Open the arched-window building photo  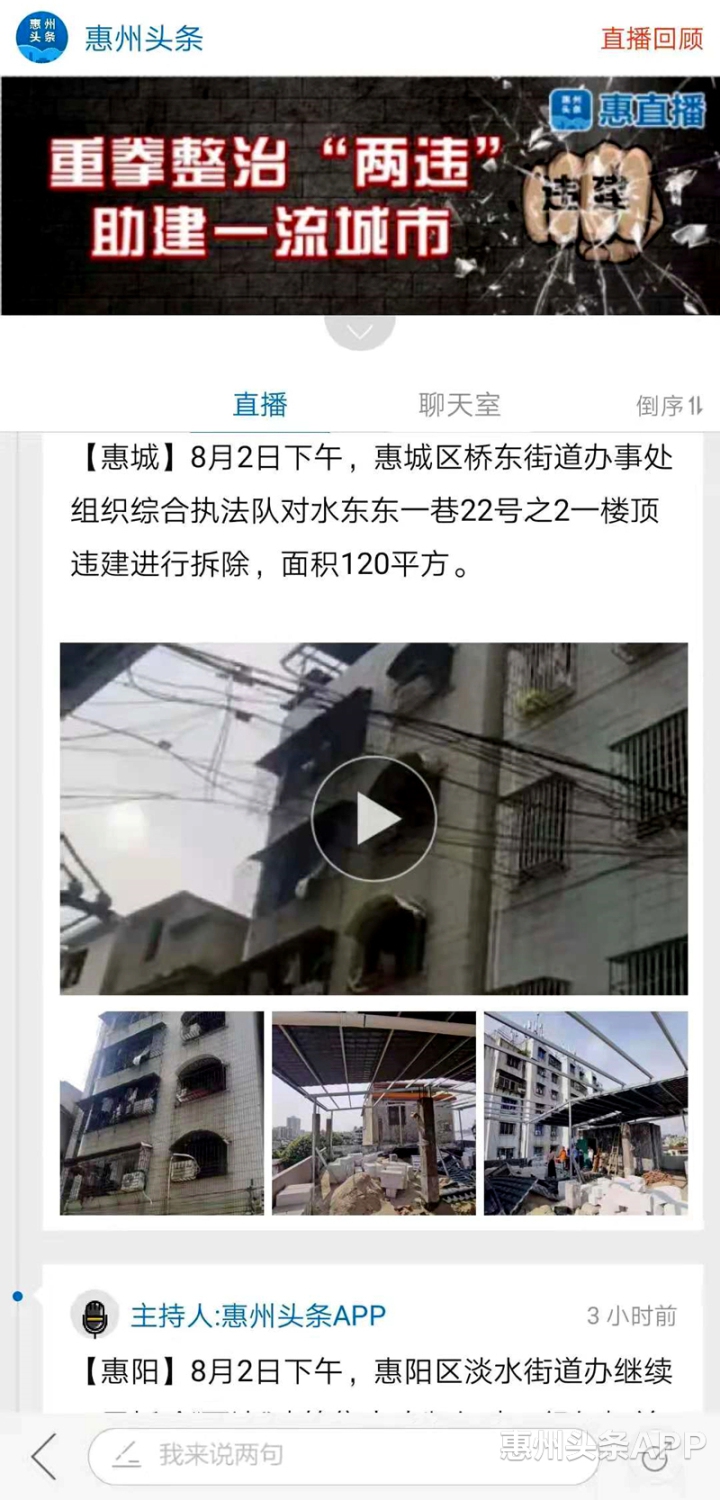click(x=162, y=1112)
